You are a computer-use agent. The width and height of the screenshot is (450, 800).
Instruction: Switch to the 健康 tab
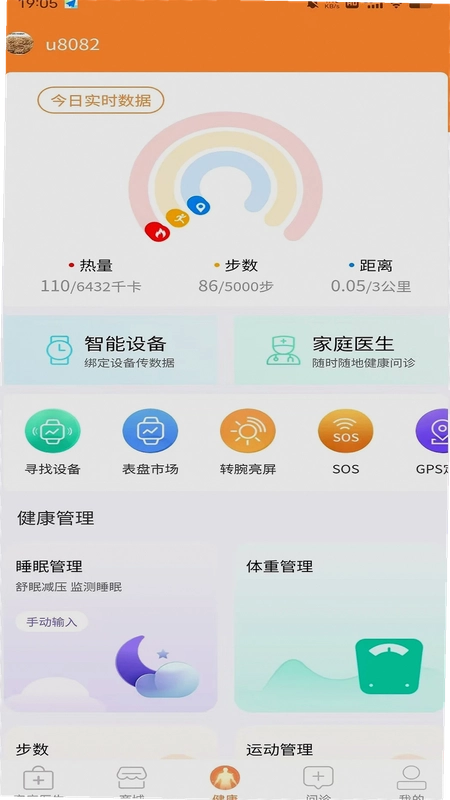coord(225,782)
